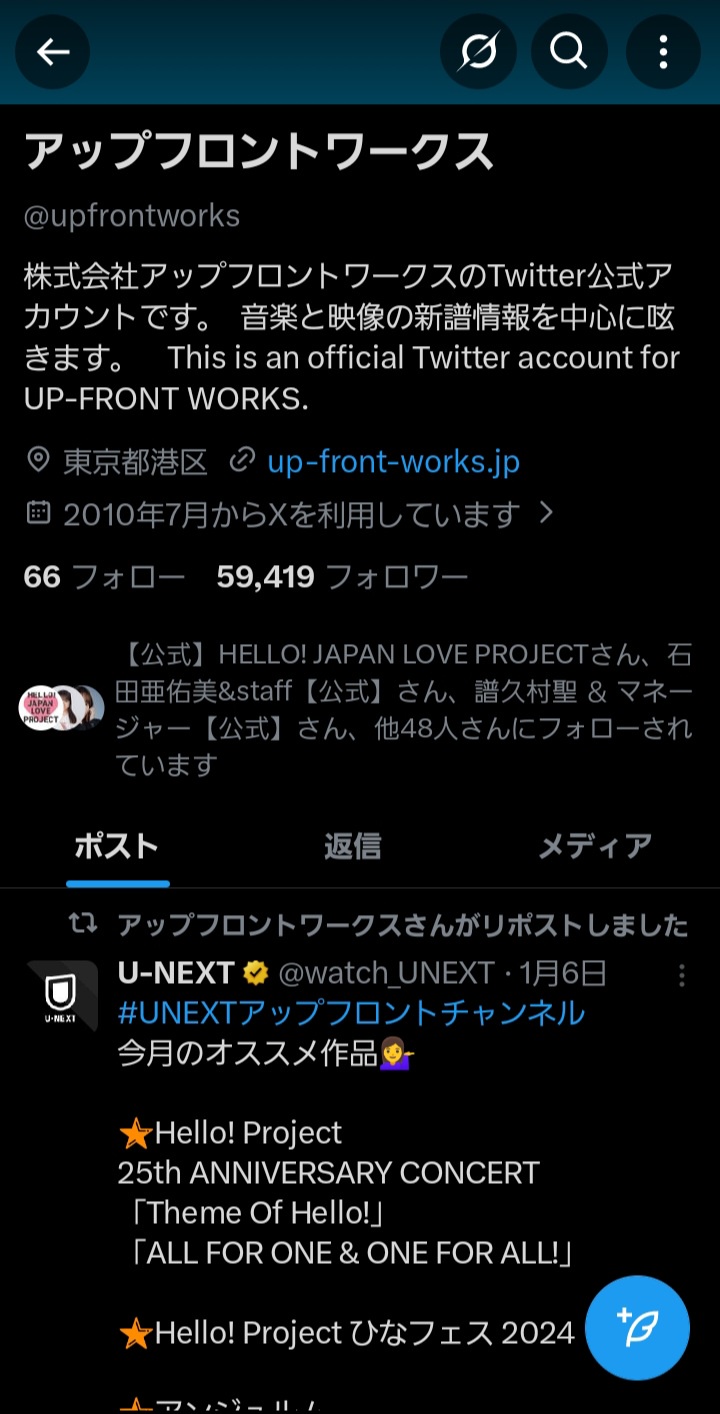Image resolution: width=720 pixels, height=1414 pixels.
Task: Open the 59,419 フォロワー followers list
Action: pyautogui.click(x=342, y=577)
